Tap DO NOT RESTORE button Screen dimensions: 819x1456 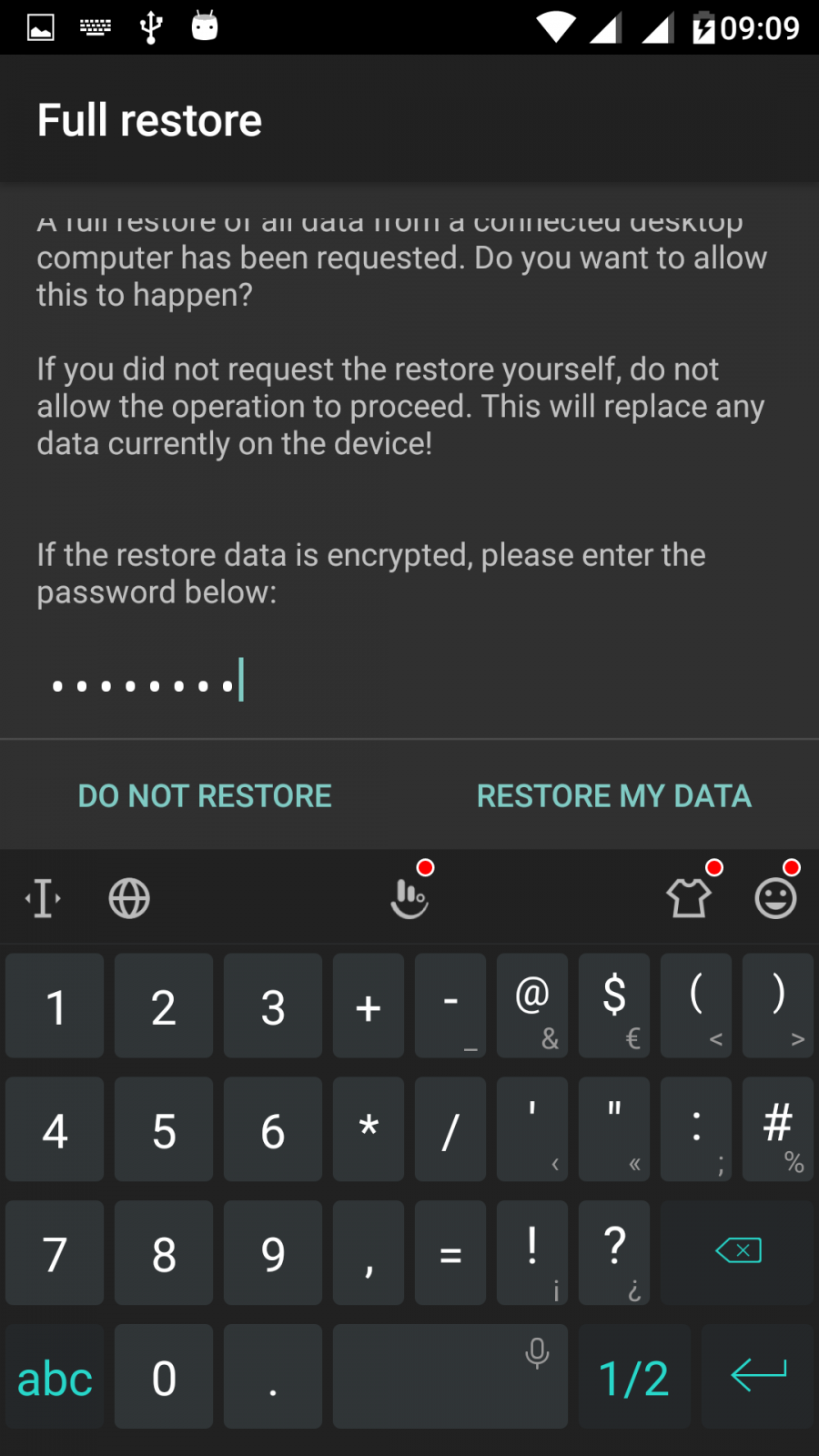[205, 796]
